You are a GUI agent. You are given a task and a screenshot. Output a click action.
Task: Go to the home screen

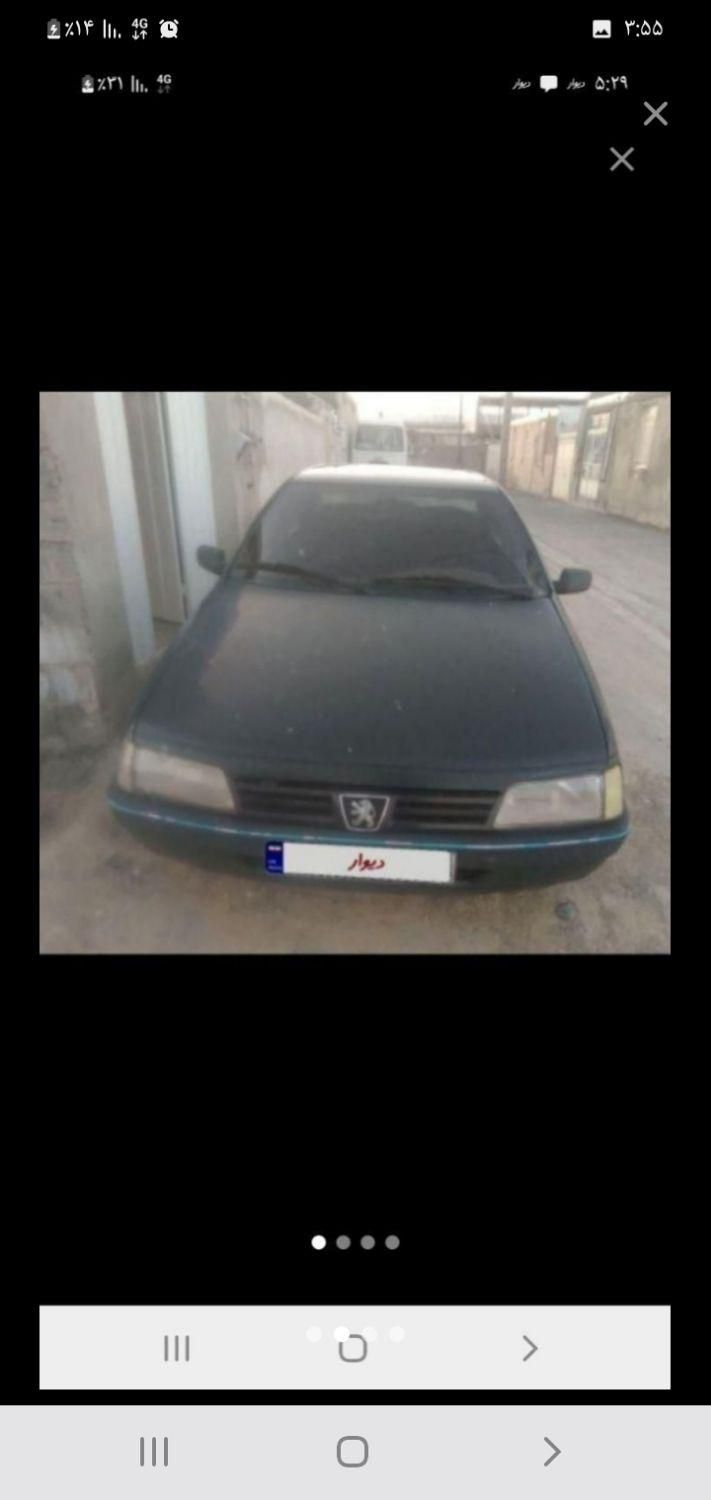click(x=352, y=1451)
